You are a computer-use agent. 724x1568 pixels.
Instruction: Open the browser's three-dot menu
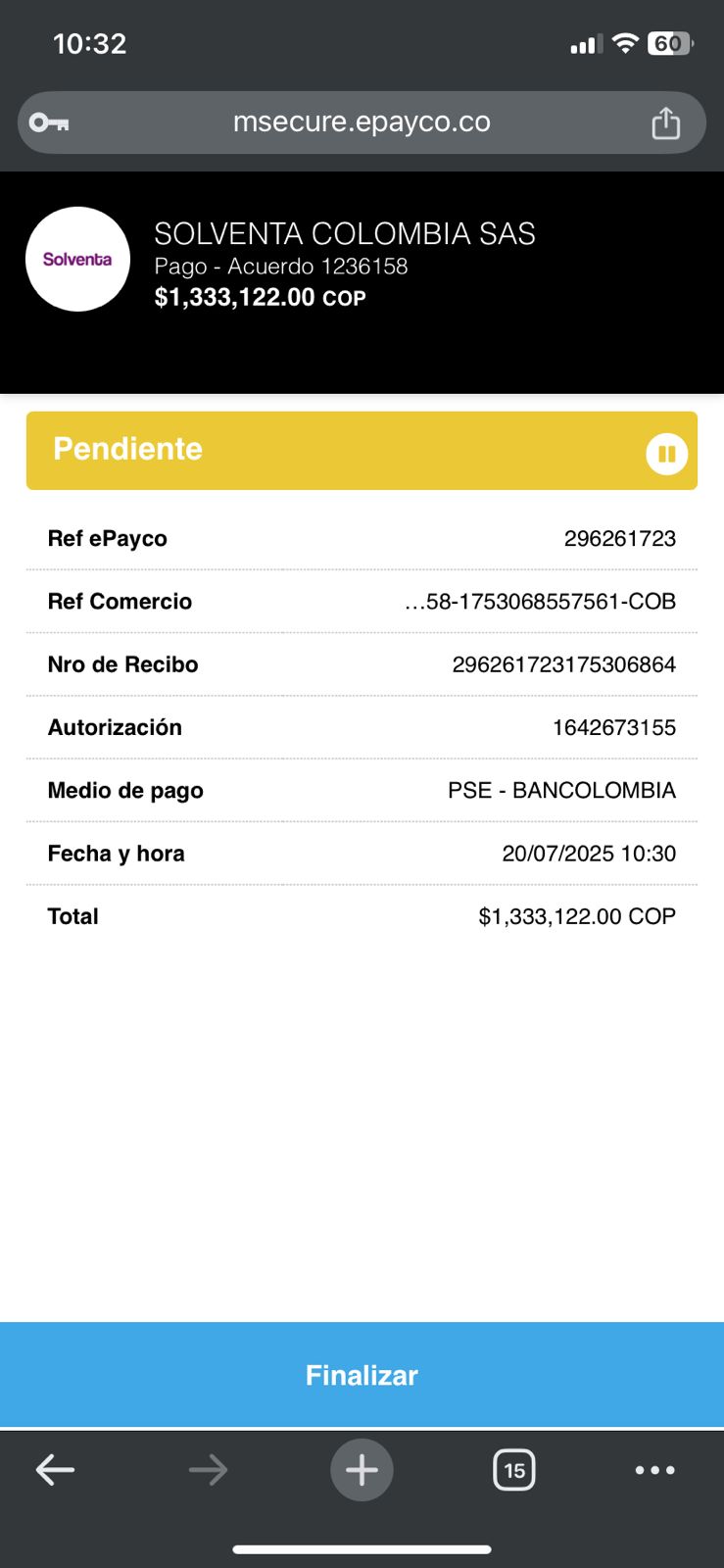pos(654,1469)
